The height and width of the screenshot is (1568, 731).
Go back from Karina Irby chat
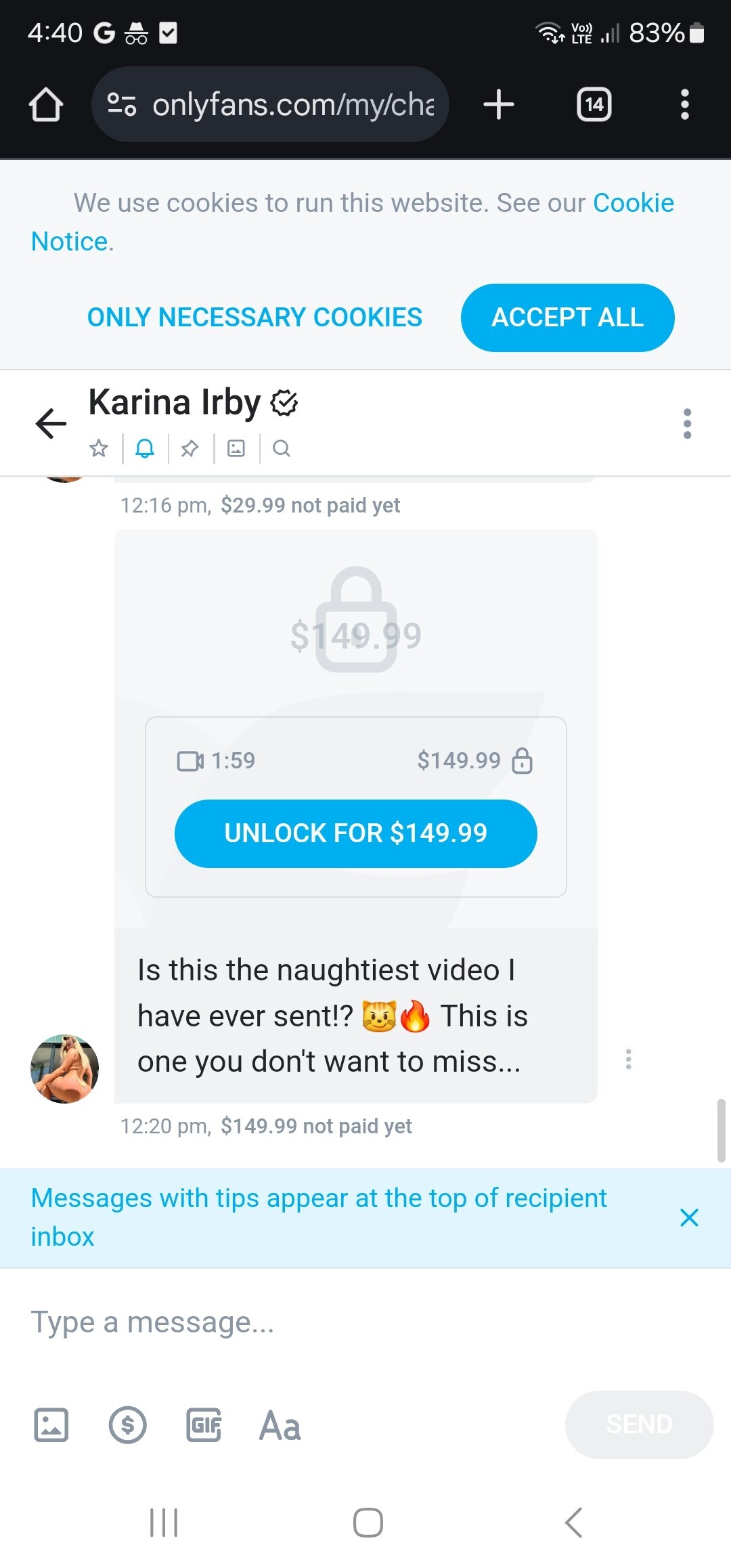click(x=51, y=424)
